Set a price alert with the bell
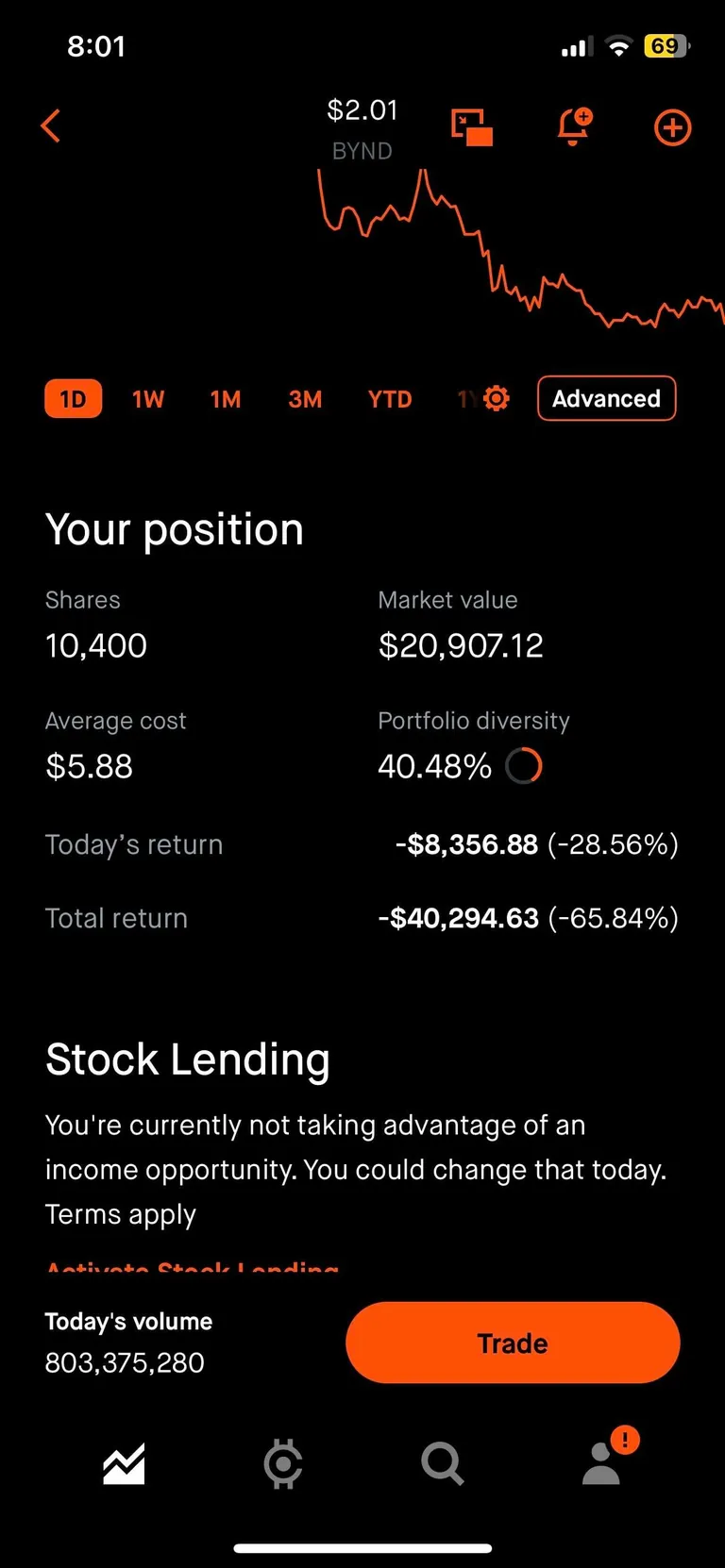Screen dimensions: 725x1568 click(x=573, y=126)
